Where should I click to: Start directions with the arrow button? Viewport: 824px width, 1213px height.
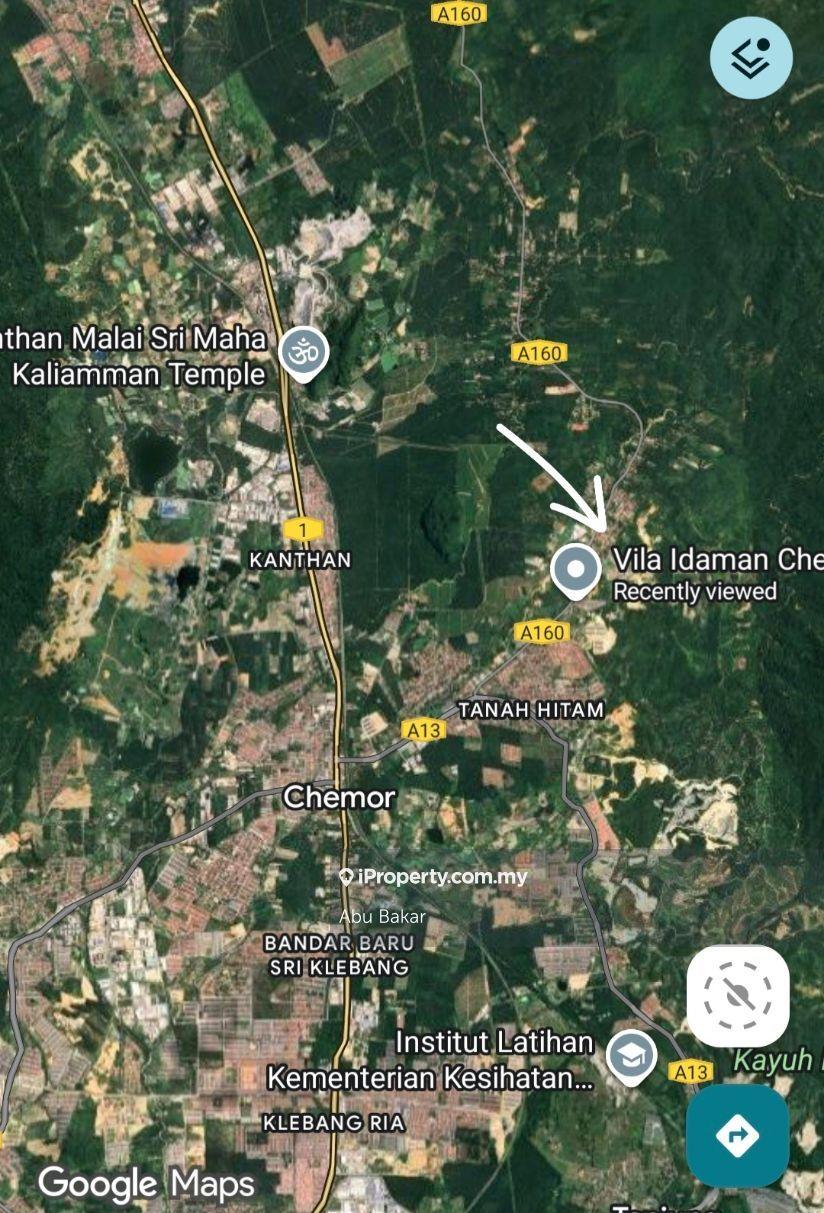click(738, 1136)
